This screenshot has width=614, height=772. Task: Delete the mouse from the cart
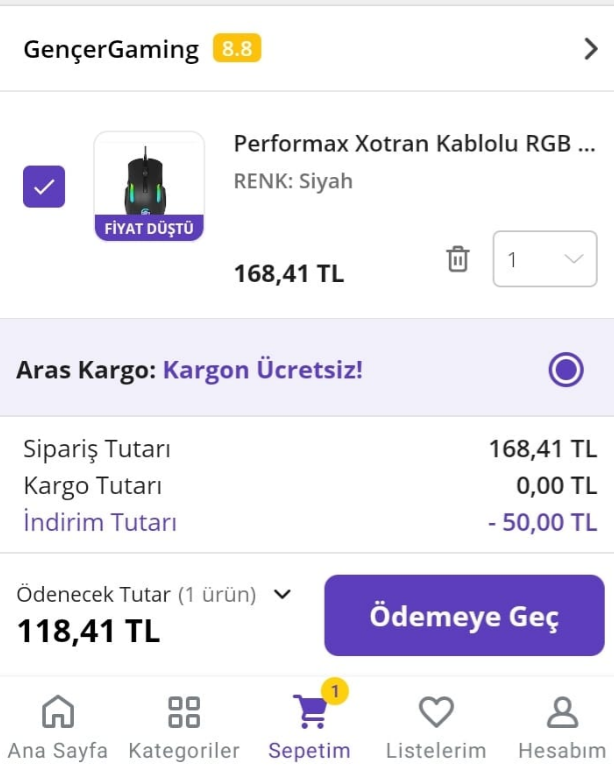pyautogui.click(x=457, y=259)
